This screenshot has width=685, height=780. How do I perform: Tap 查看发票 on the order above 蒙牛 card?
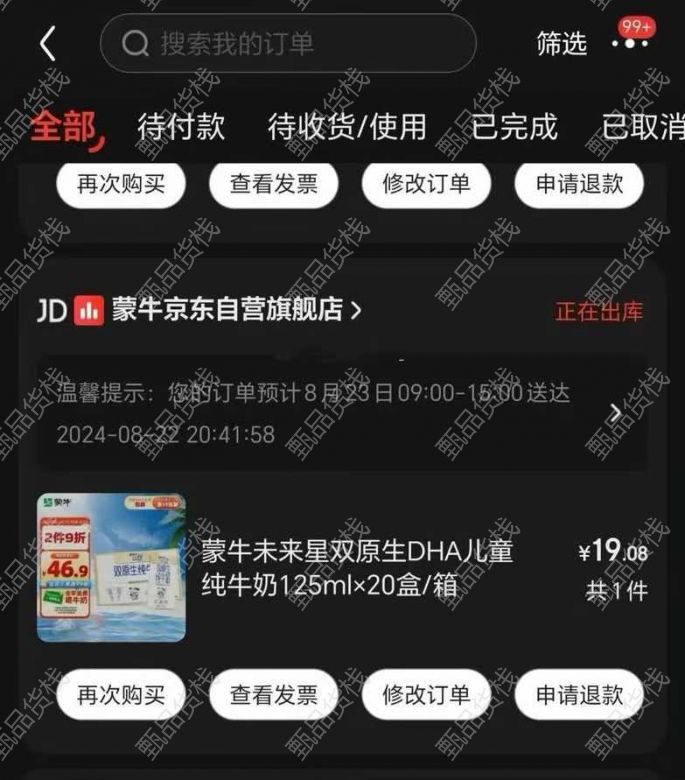[273, 184]
